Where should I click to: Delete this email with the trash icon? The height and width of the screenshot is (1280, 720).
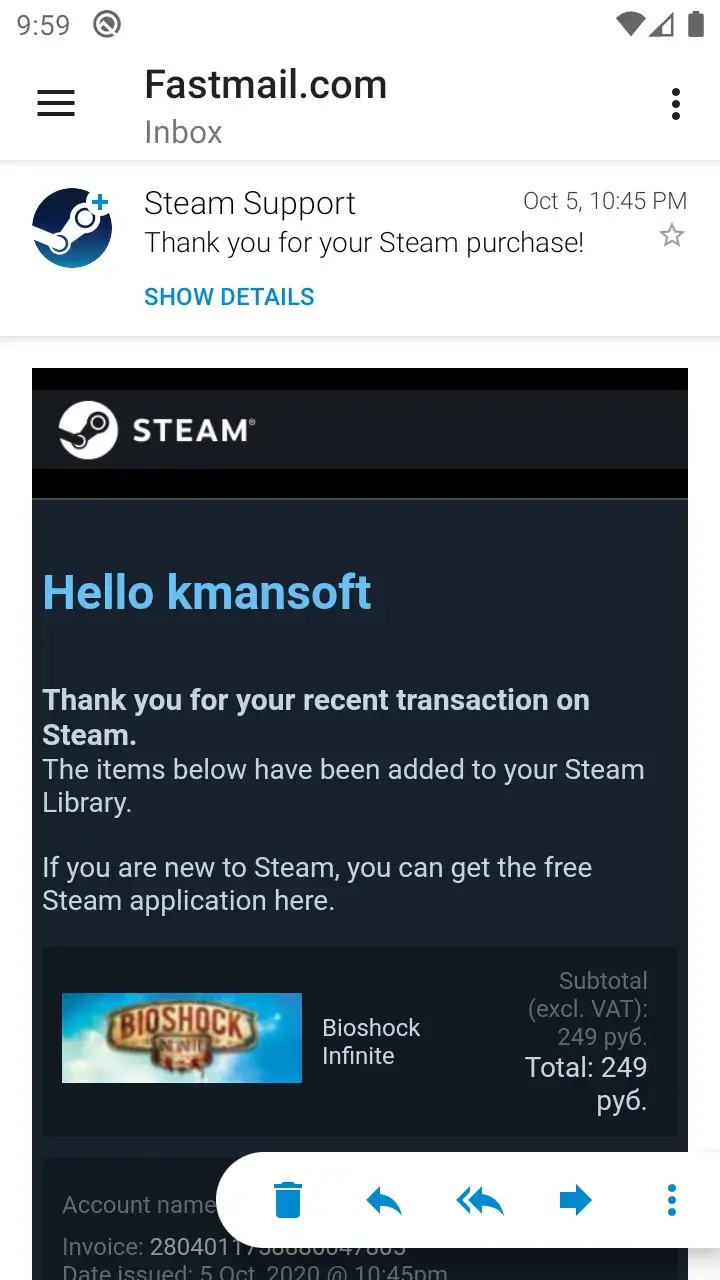tap(288, 1199)
